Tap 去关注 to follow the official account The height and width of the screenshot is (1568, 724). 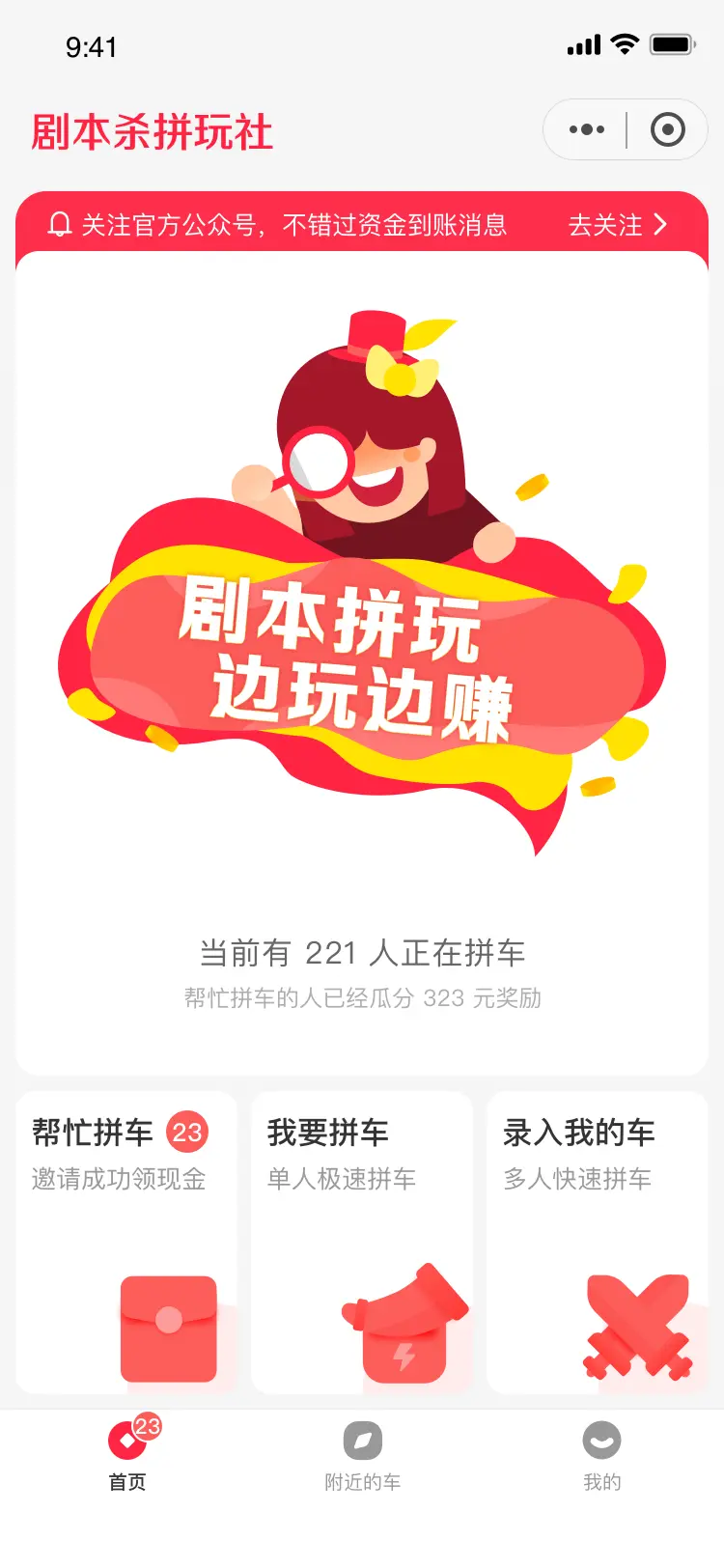tap(618, 225)
